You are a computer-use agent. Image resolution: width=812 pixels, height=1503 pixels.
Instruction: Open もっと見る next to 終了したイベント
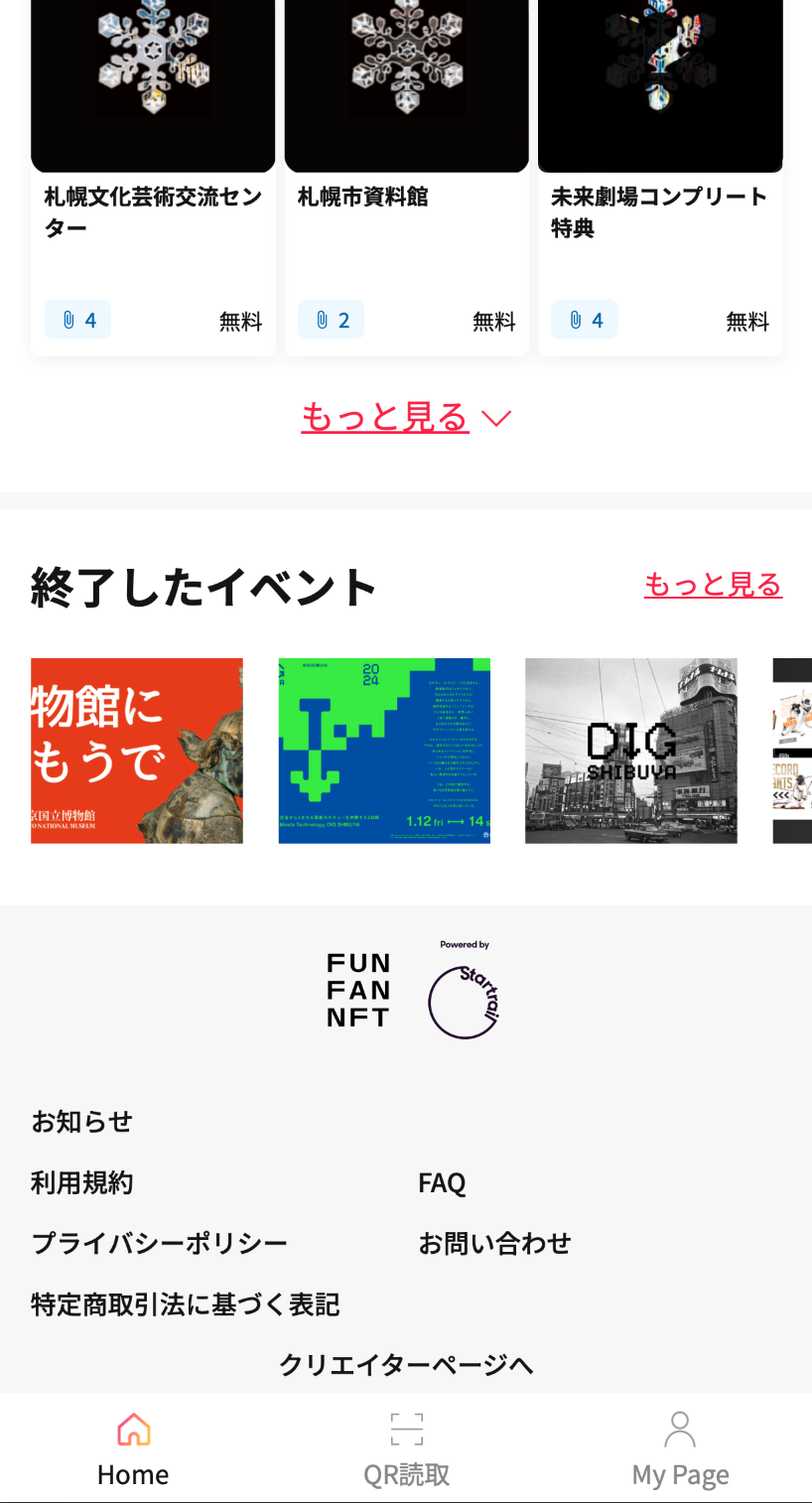[x=713, y=586]
